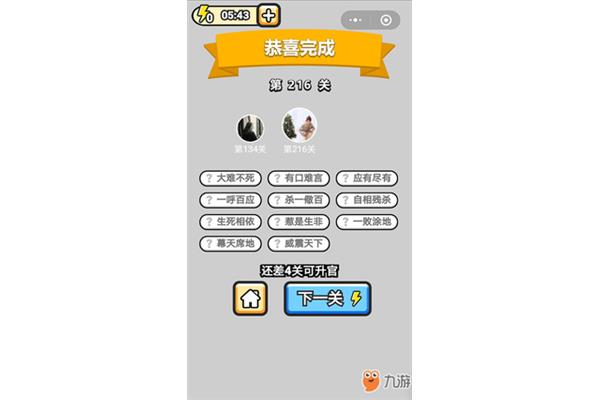Look up idiom 杀一儆百
The height and width of the screenshot is (400, 600).
(x=299, y=199)
